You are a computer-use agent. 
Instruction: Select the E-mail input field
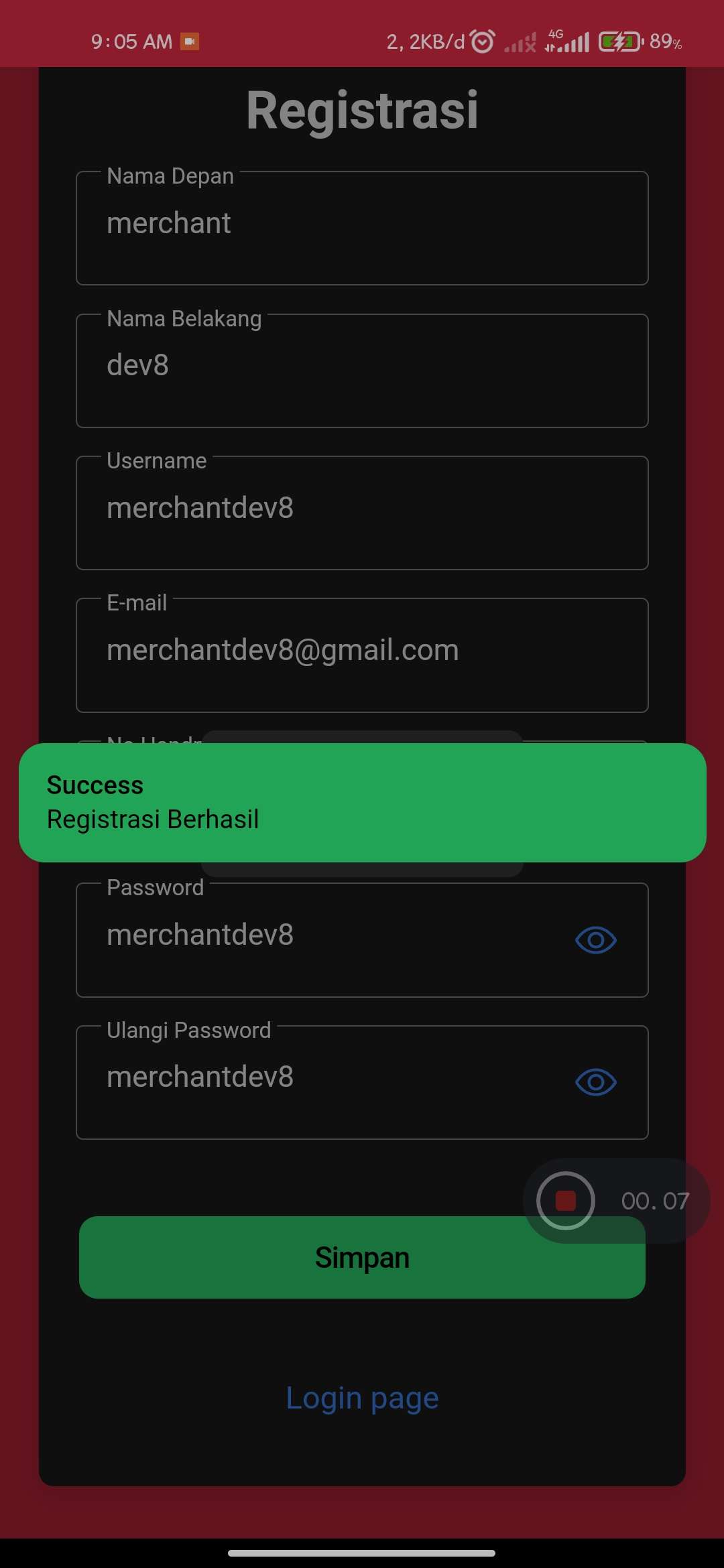(x=362, y=655)
